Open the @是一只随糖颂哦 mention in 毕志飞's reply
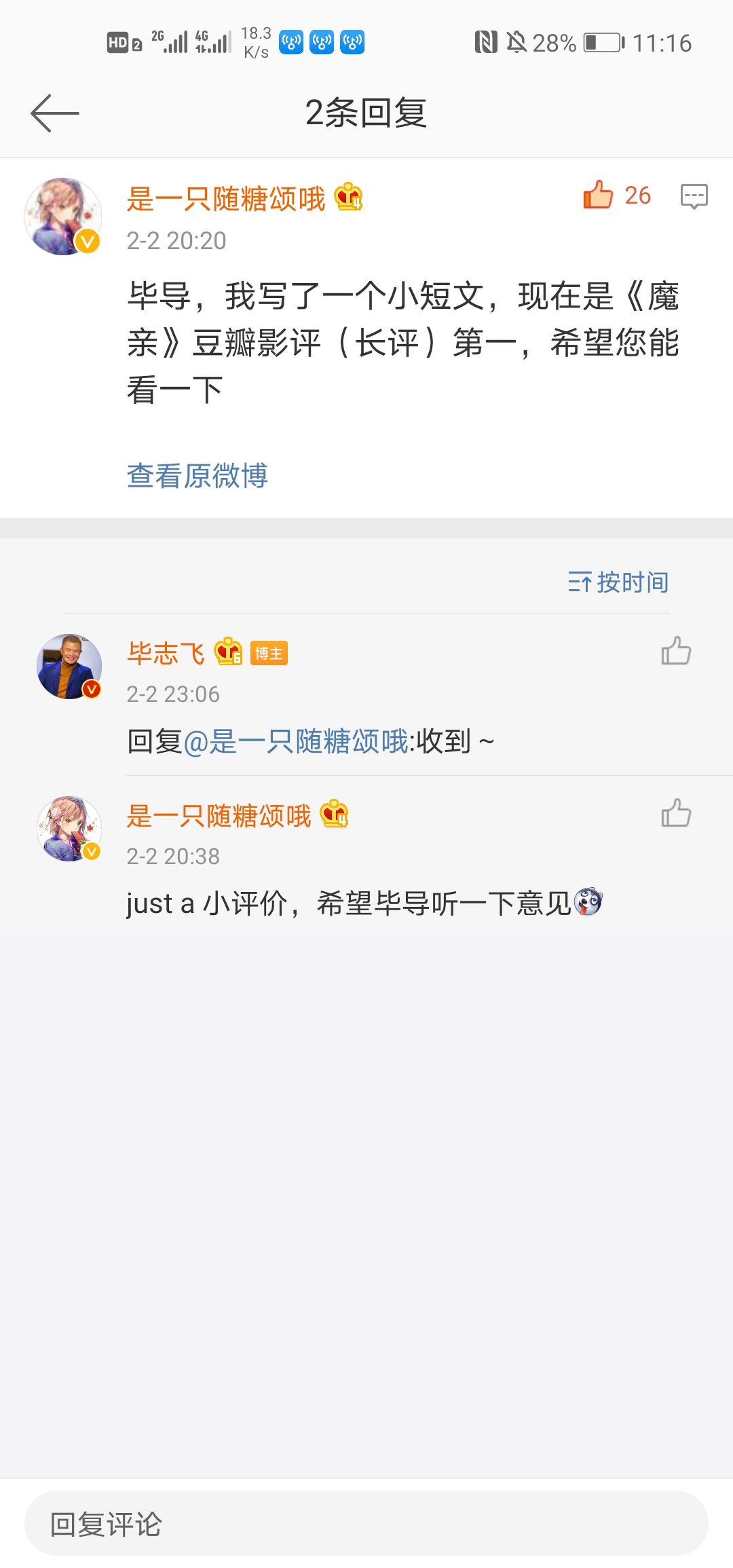Screen dimensions: 733x1568 [x=296, y=741]
